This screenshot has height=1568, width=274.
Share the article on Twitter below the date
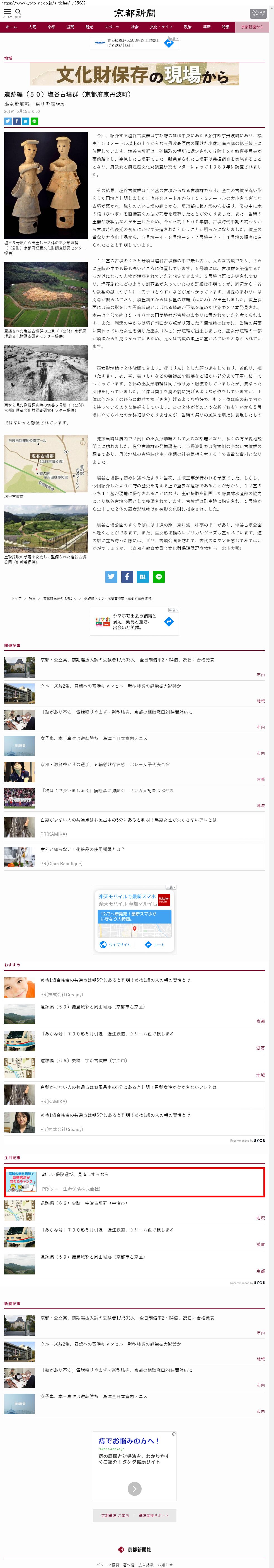8,121
